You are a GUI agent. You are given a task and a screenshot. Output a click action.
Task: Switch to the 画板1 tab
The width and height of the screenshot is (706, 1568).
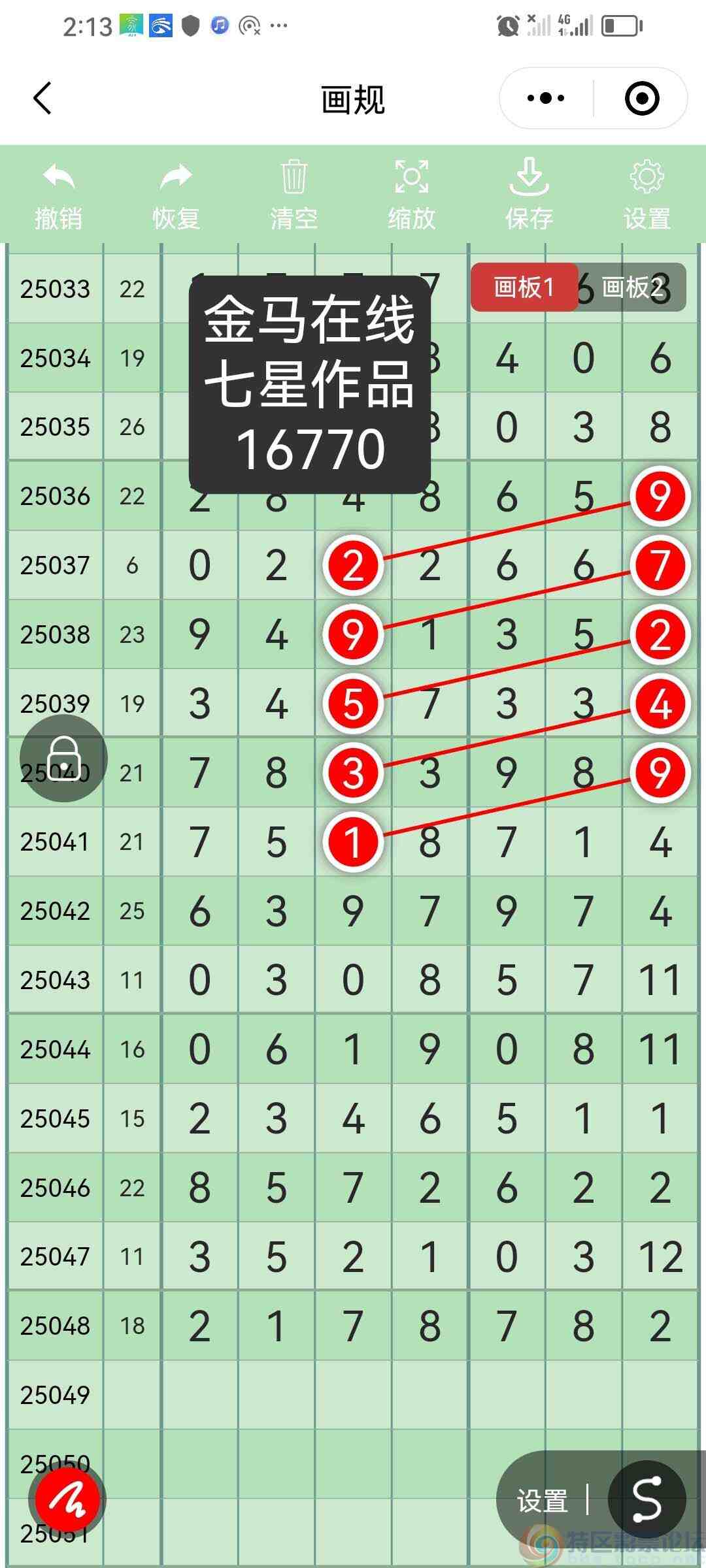click(x=525, y=287)
